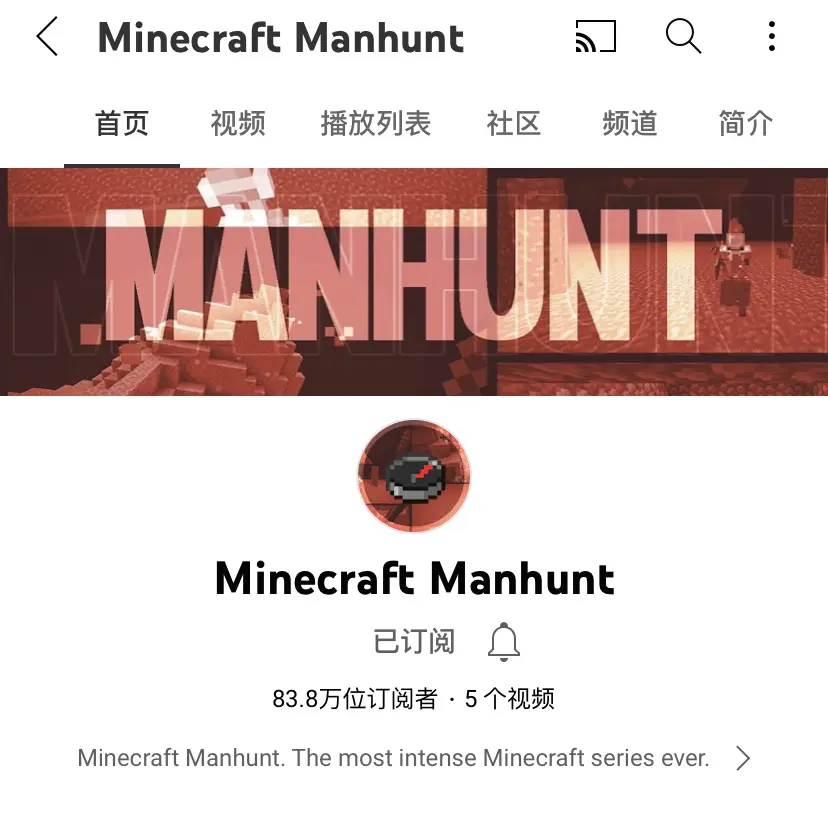Screen dimensions: 828x831
Task: Go back using the arrow icon
Action: [x=47, y=38]
